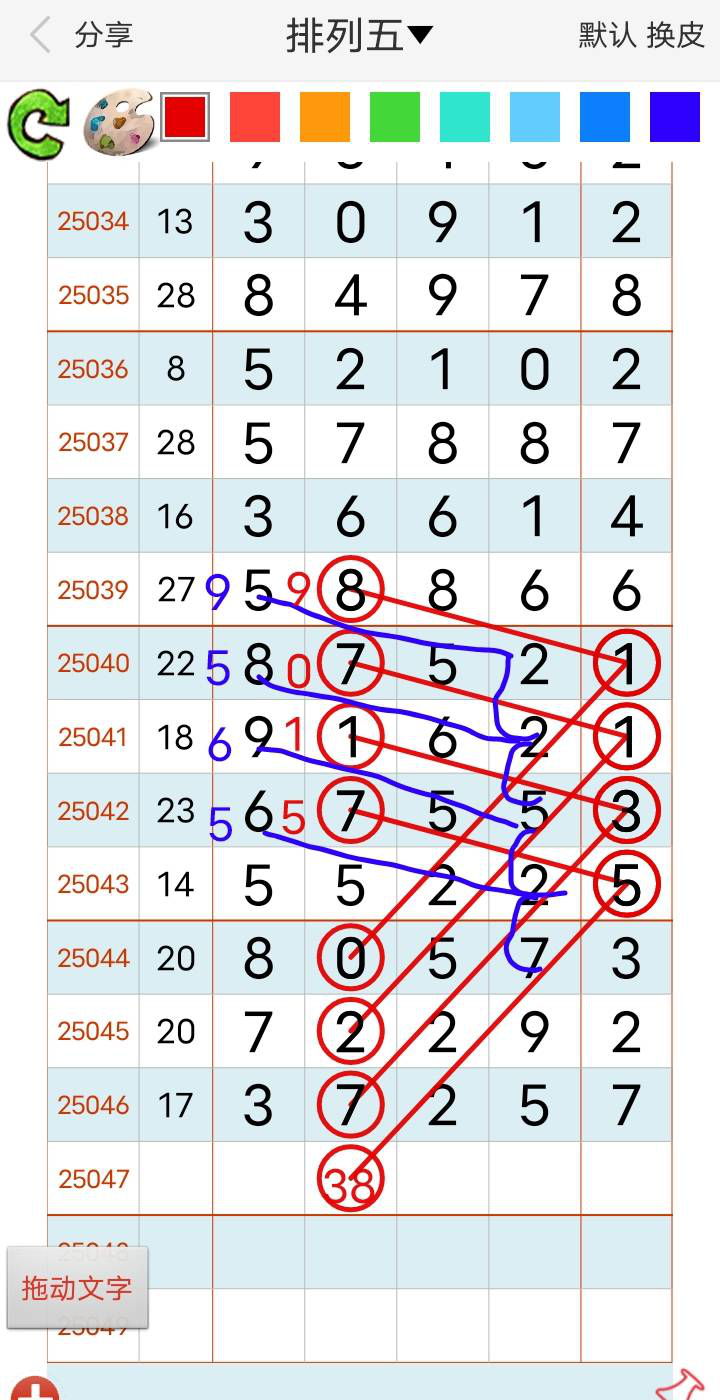The width and height of the screenshot is (720, 1400).
Task: Tap the 拖动文字 drag text button
Action: tap(77, 1287)
